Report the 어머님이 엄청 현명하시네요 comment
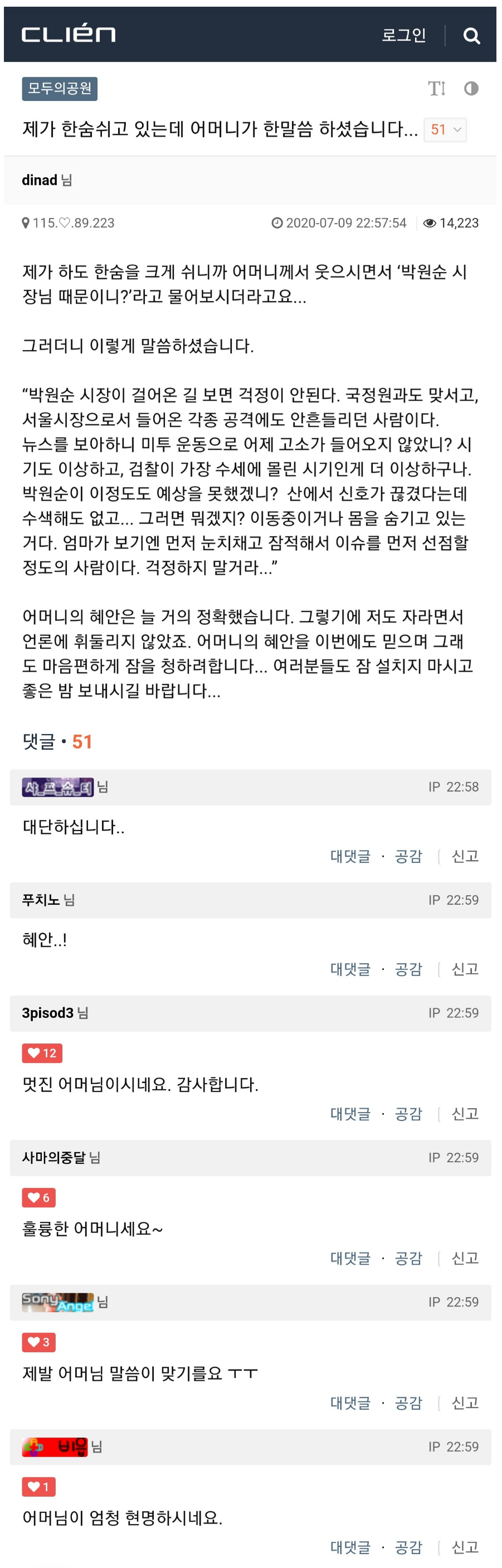 point(465,1547)
